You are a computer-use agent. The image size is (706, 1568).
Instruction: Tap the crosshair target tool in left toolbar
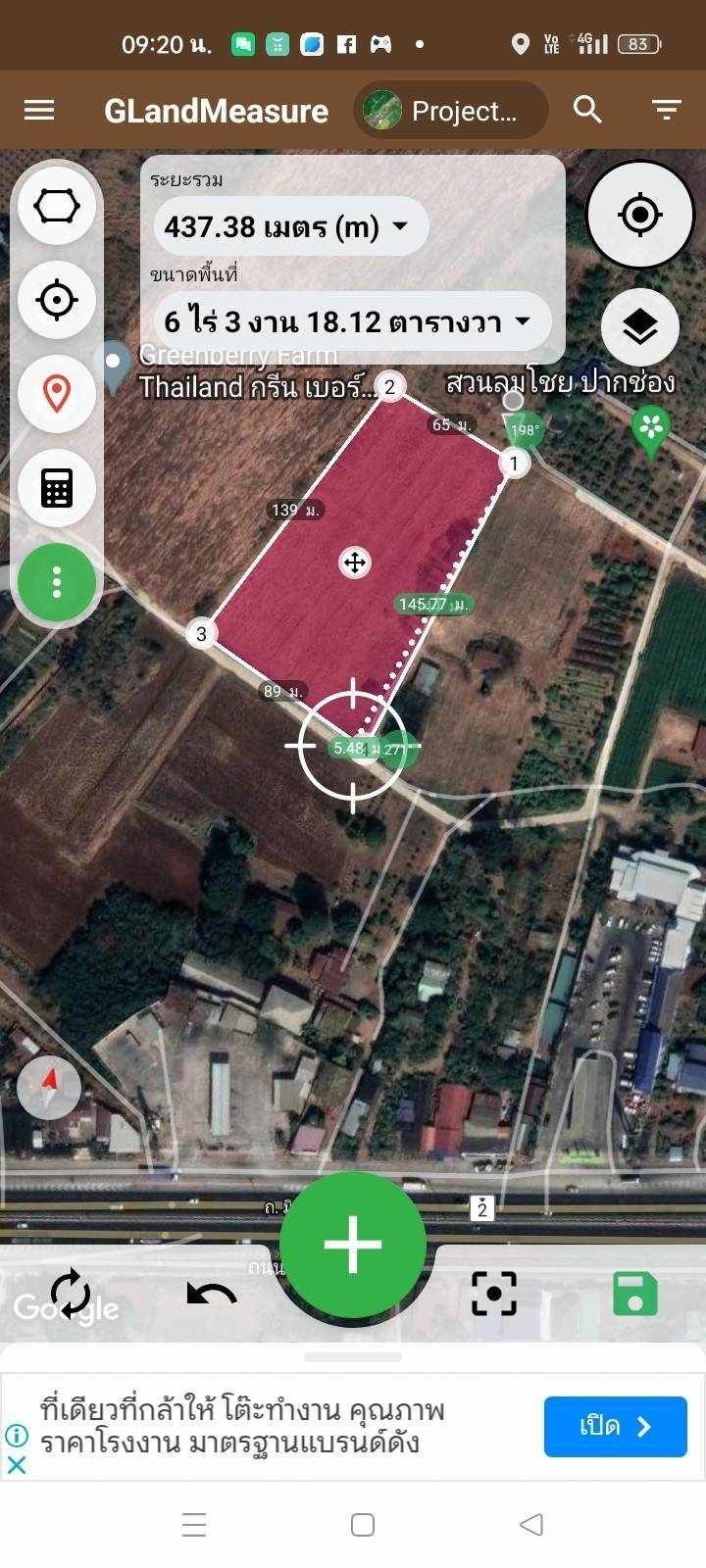57,299
